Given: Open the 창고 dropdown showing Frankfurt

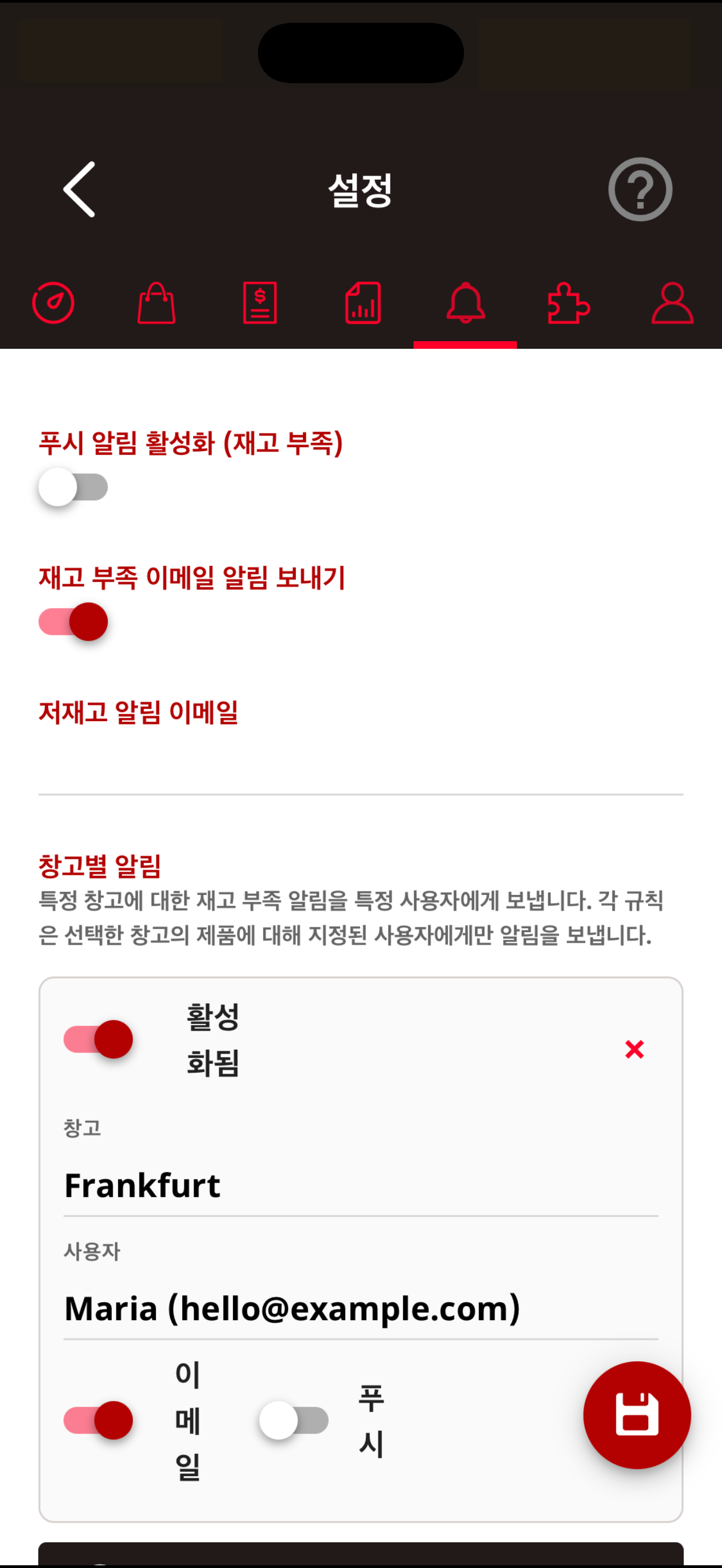Looking at the screenshot, I should point(361,1185).
